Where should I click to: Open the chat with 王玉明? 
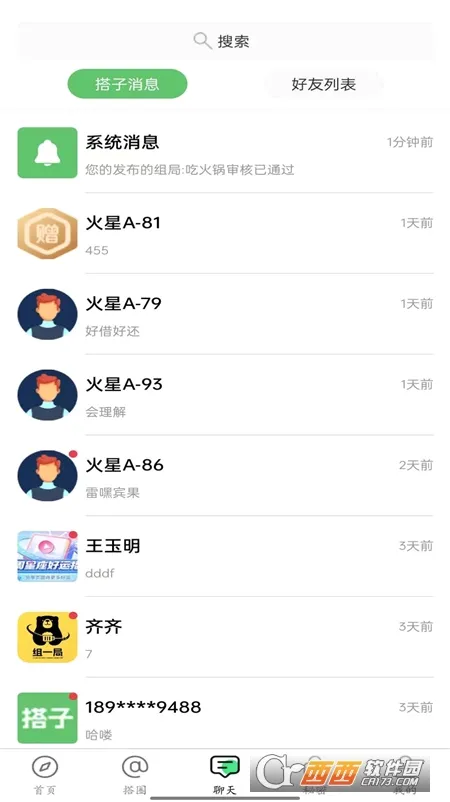point(225,557)
